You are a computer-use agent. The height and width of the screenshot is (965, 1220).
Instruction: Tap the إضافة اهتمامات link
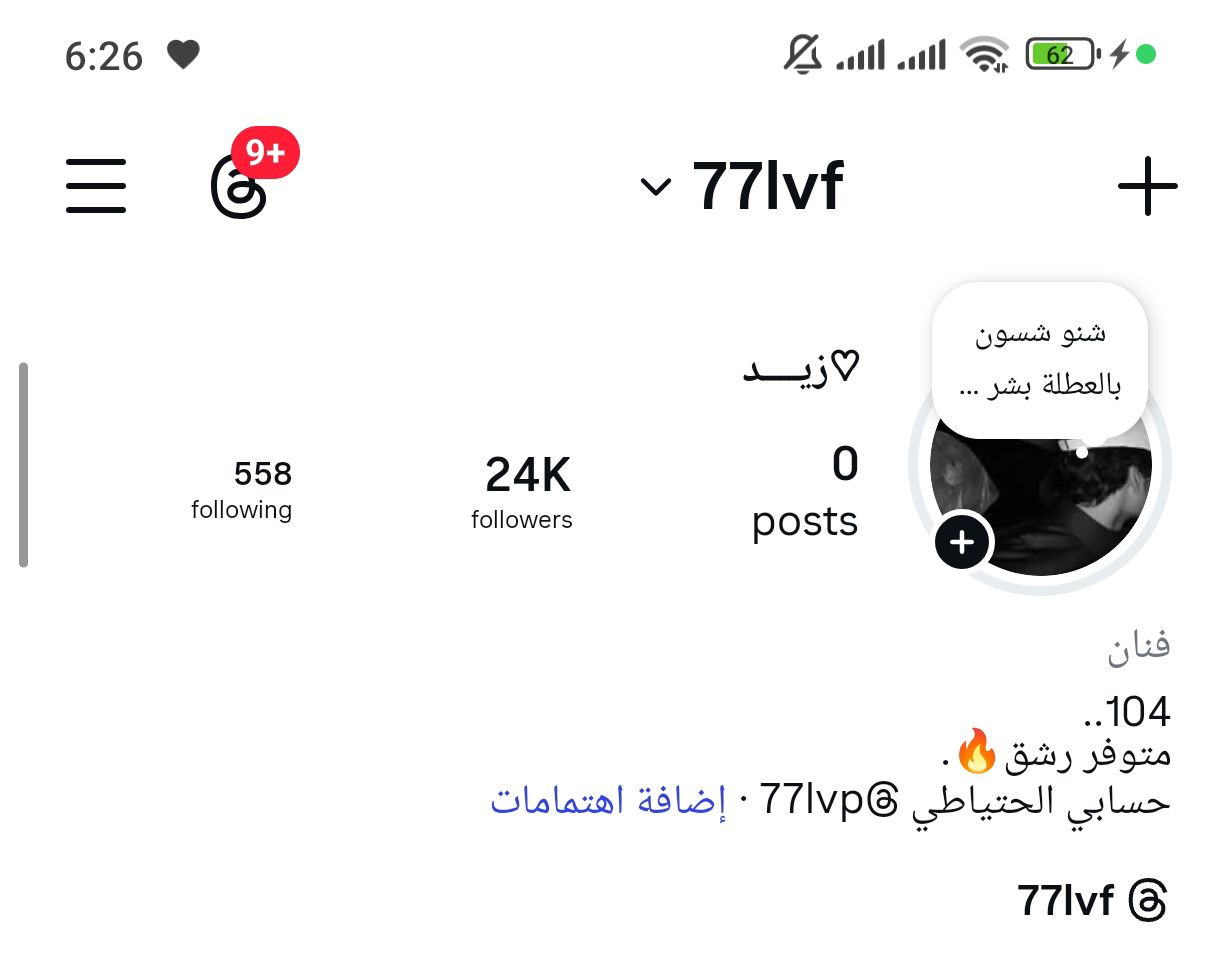click(608, 800)
